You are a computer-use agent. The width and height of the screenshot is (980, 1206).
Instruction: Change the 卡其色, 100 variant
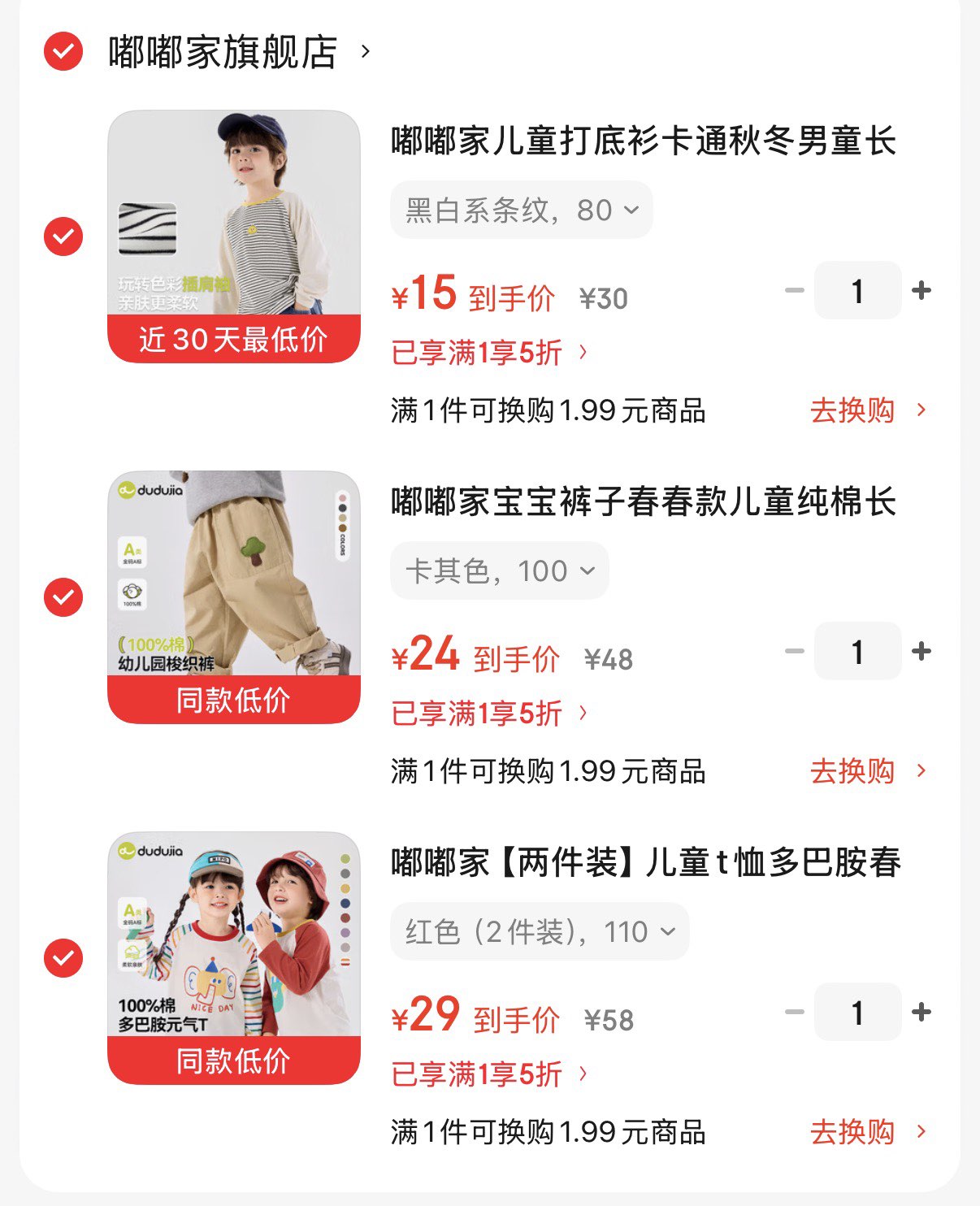tap(499, 571)
